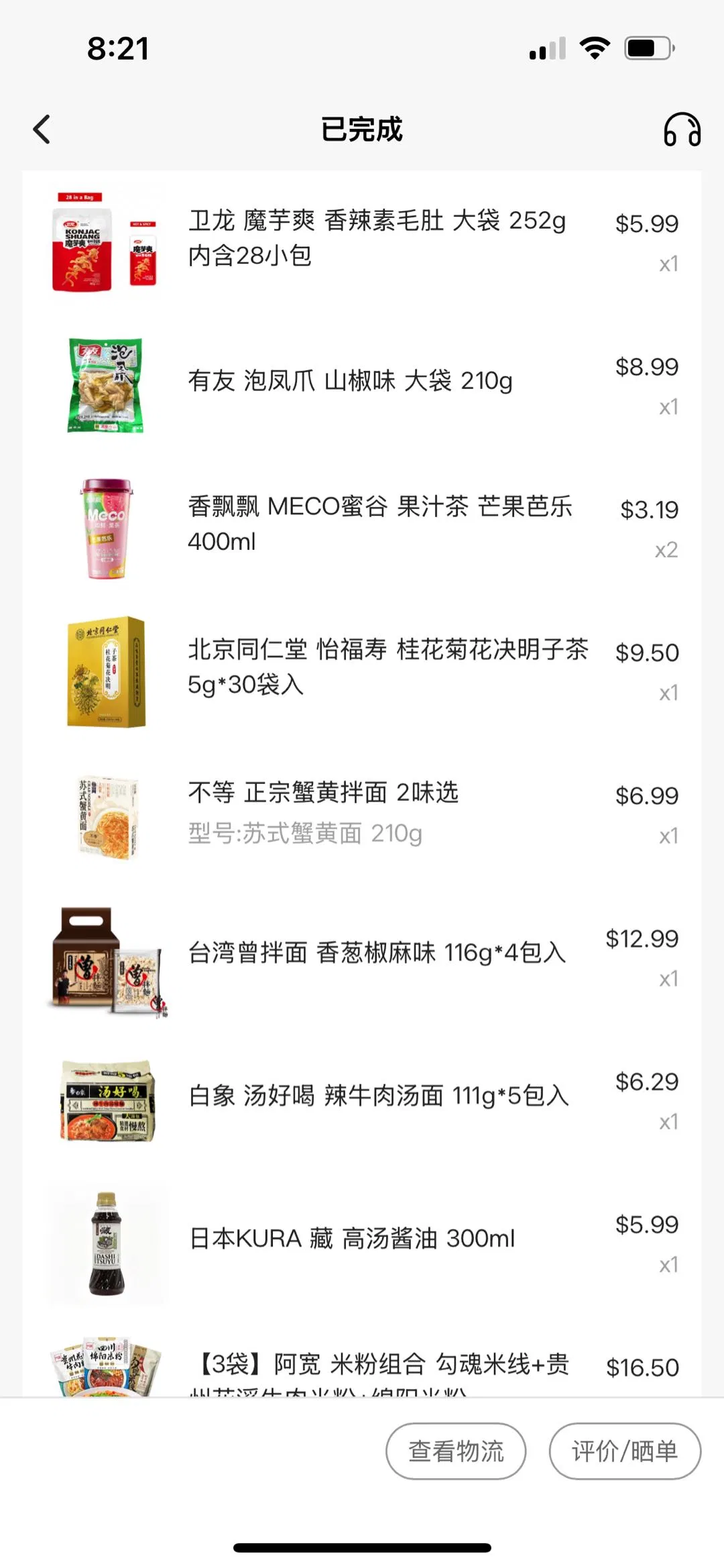Viewport: 724px width, 1568px height.
Task: View 台湾曾拌面 香葱椒麻味 item
Action: tap(377, 953)
